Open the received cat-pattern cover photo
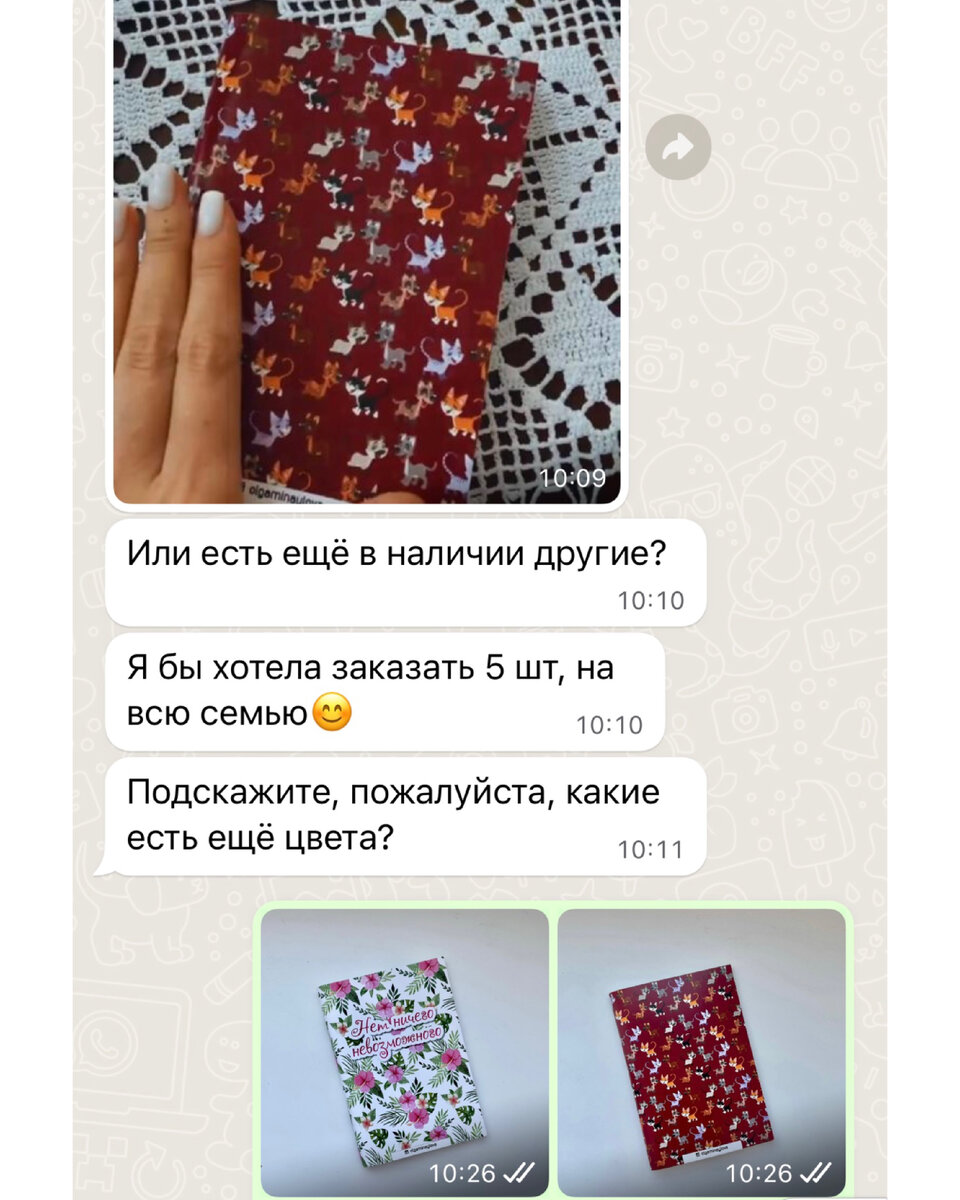The height and width of the screenshot is (1200, 960). click(366, 250)
